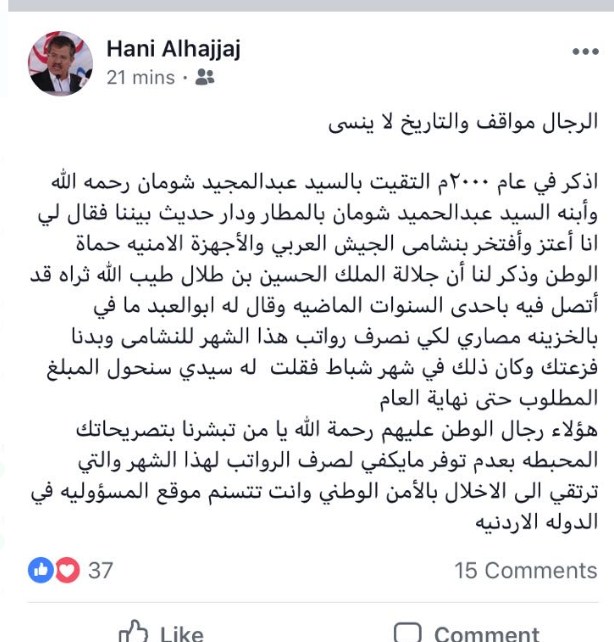
Task: Like Hani Alhajjaj's post
Action: pyautogui.click(x=162, y=631)
